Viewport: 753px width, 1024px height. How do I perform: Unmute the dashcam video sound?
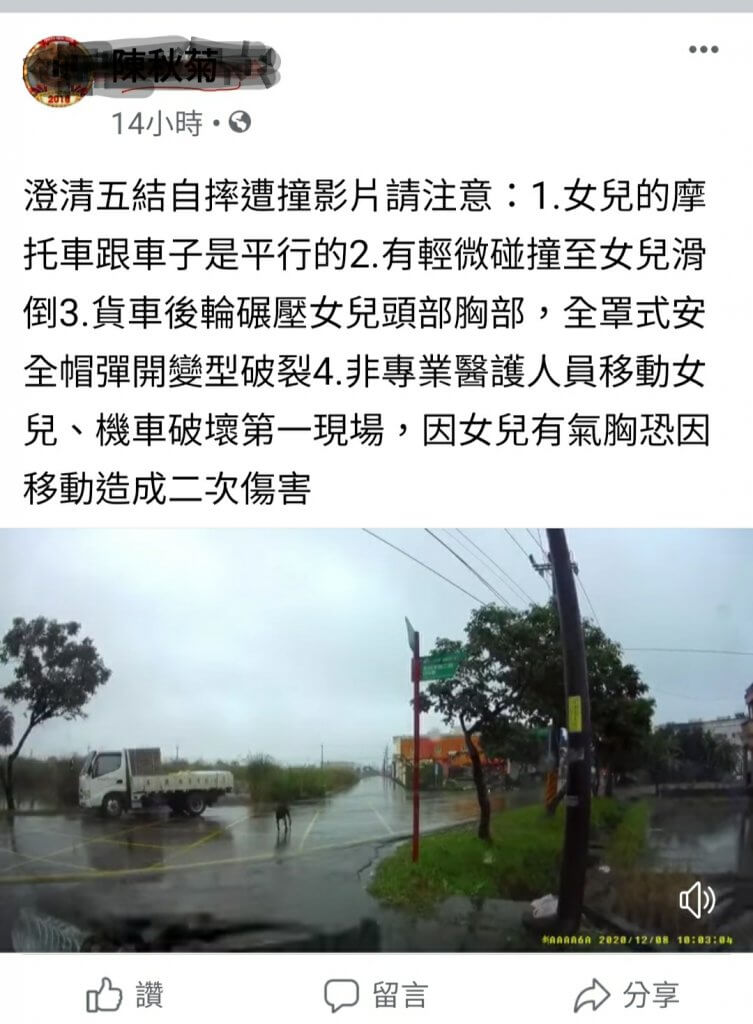[697, 900]
